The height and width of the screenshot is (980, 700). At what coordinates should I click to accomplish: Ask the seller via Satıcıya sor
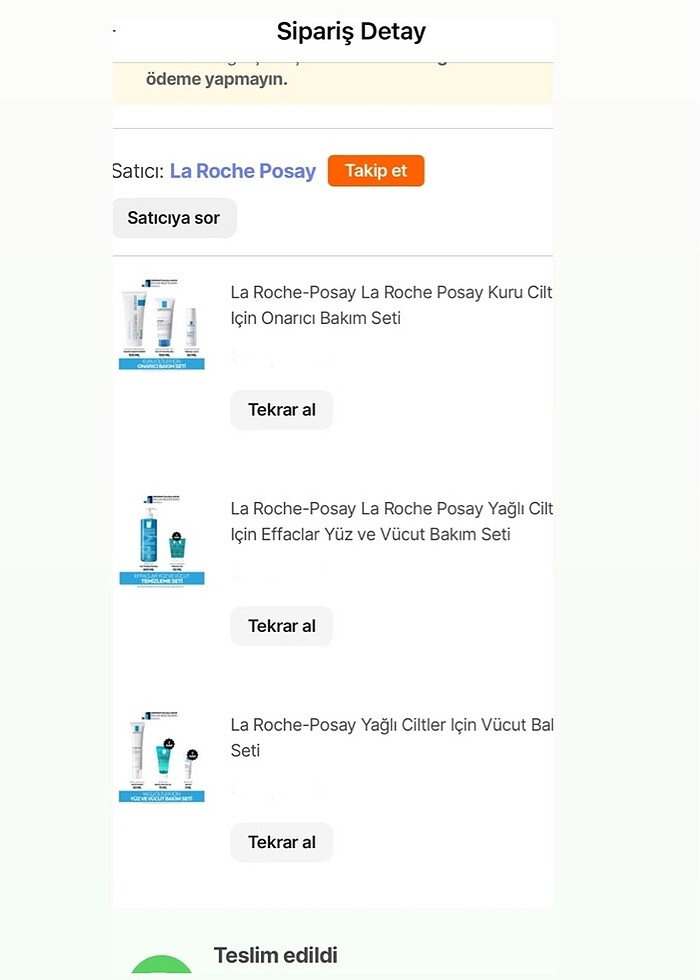coord(174,218)
